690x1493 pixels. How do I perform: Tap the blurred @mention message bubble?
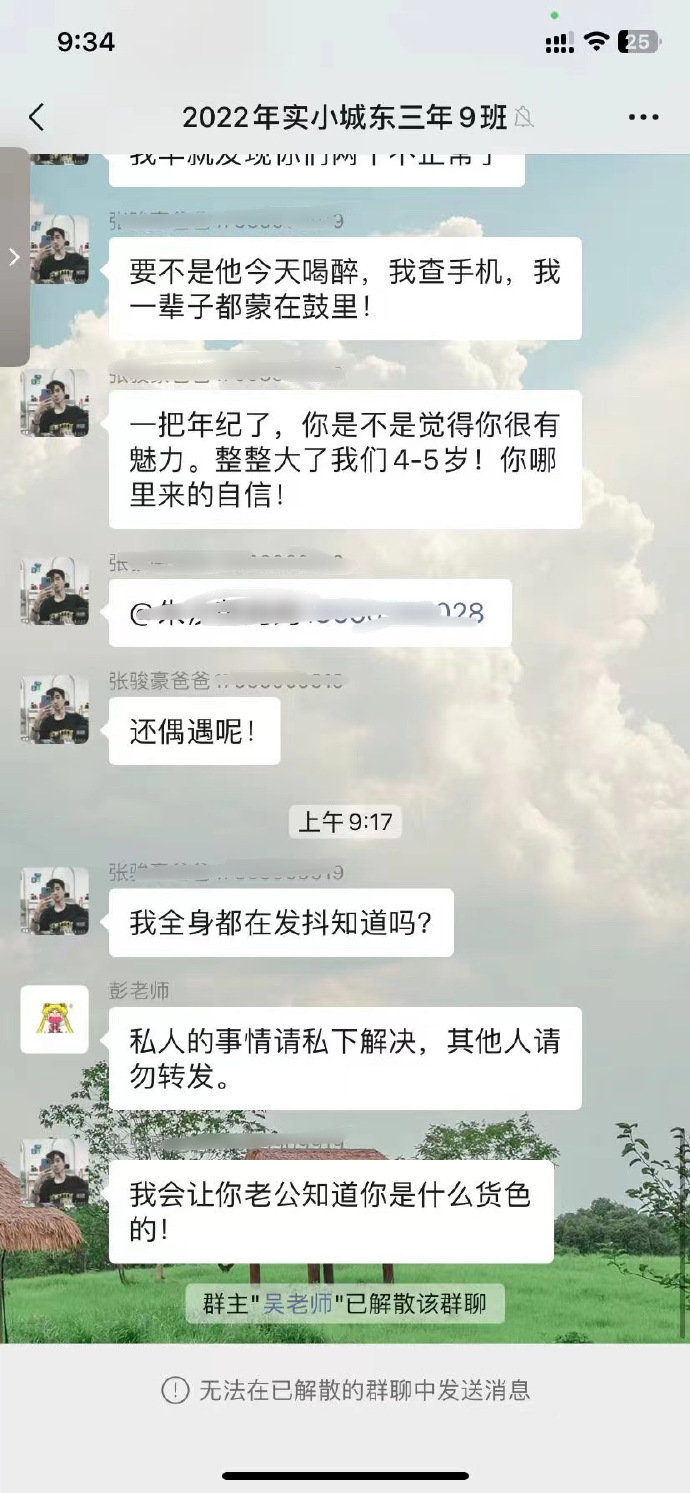coord(310,613)
